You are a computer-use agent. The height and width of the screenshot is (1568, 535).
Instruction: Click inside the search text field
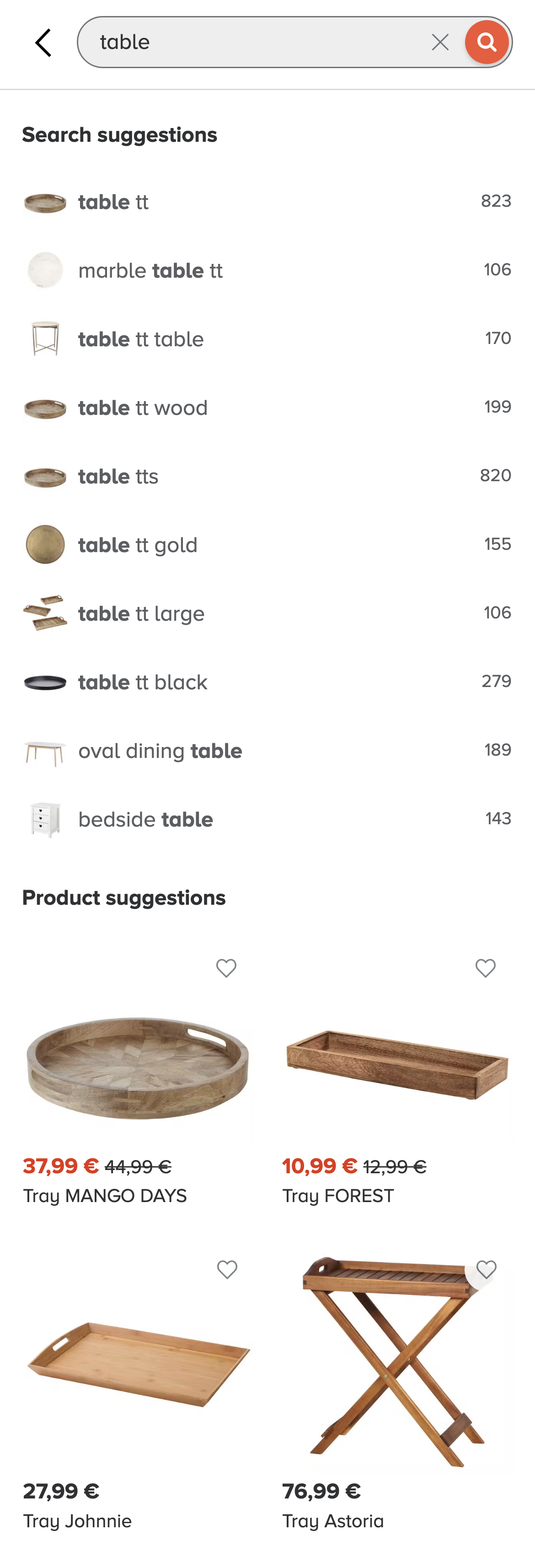(x=243, y=42)
